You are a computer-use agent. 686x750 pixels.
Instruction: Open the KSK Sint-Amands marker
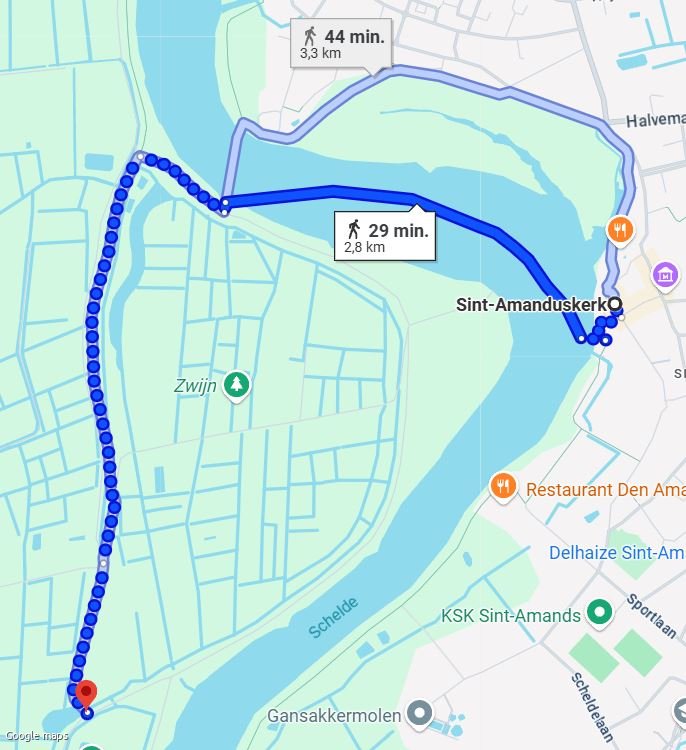(599, 613)
